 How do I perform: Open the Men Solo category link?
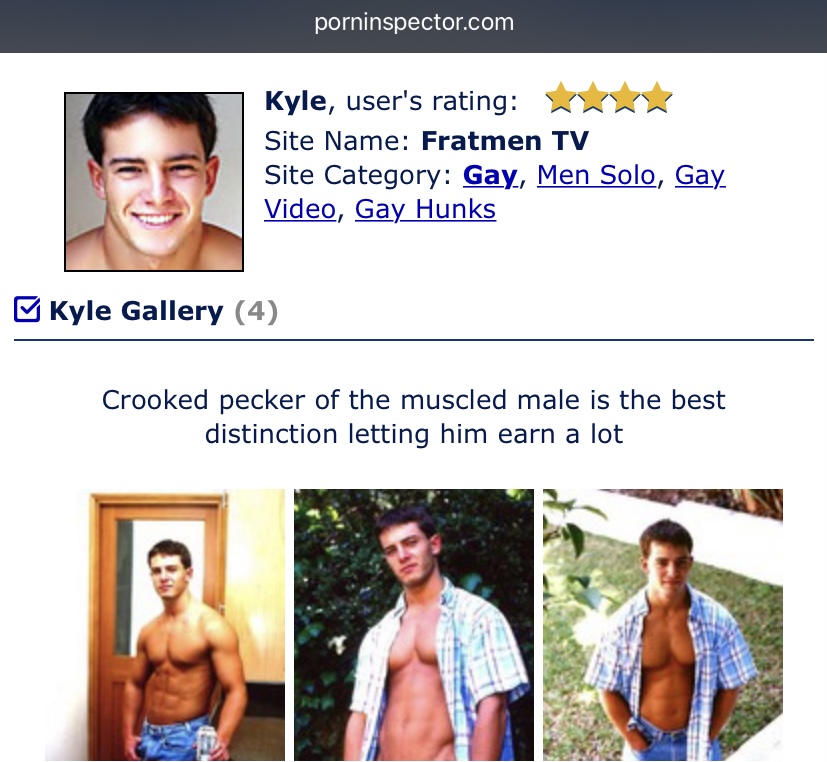[x=596, y=176]
